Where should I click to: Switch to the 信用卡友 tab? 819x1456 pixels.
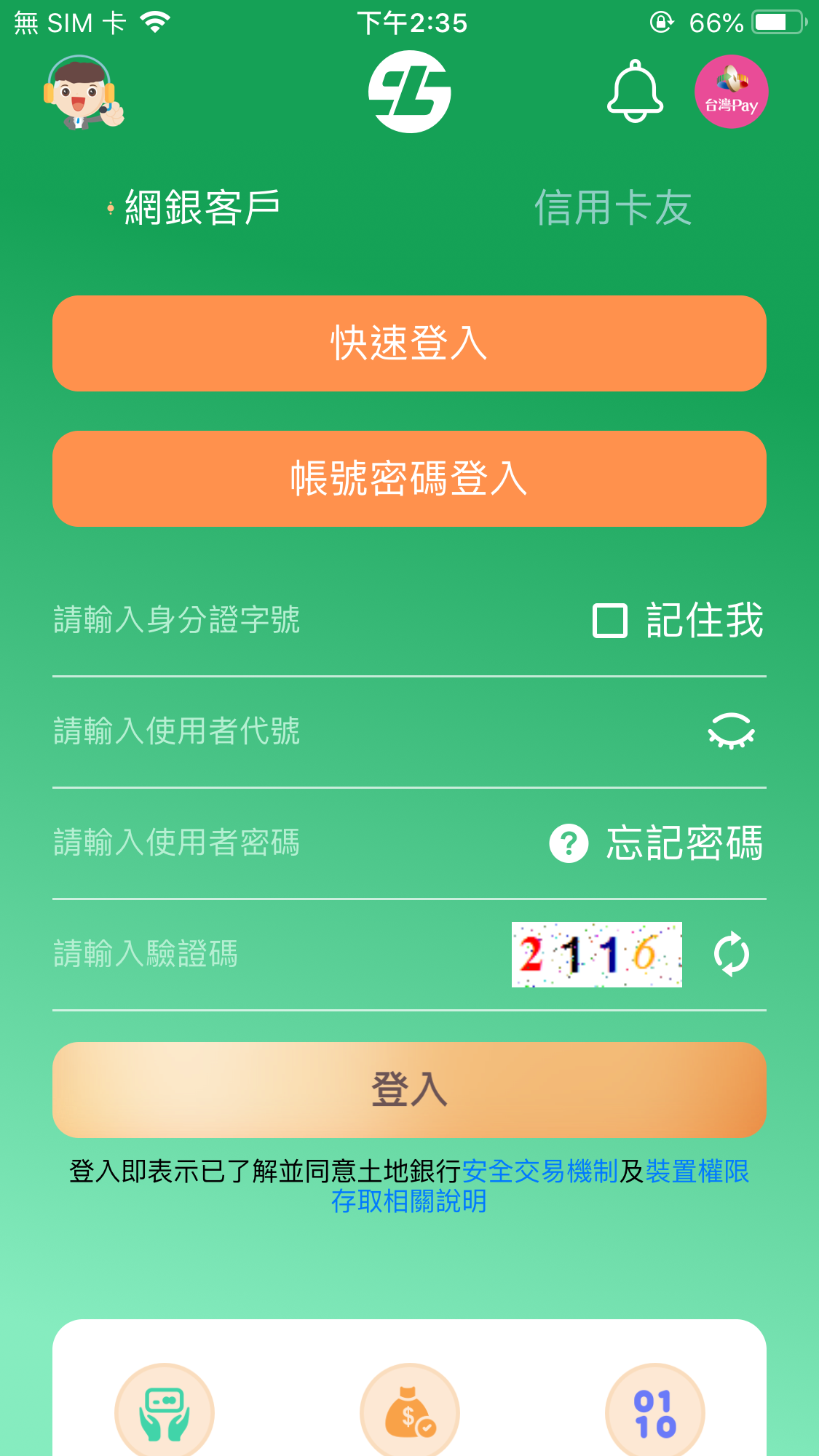[x=613, y=208]
